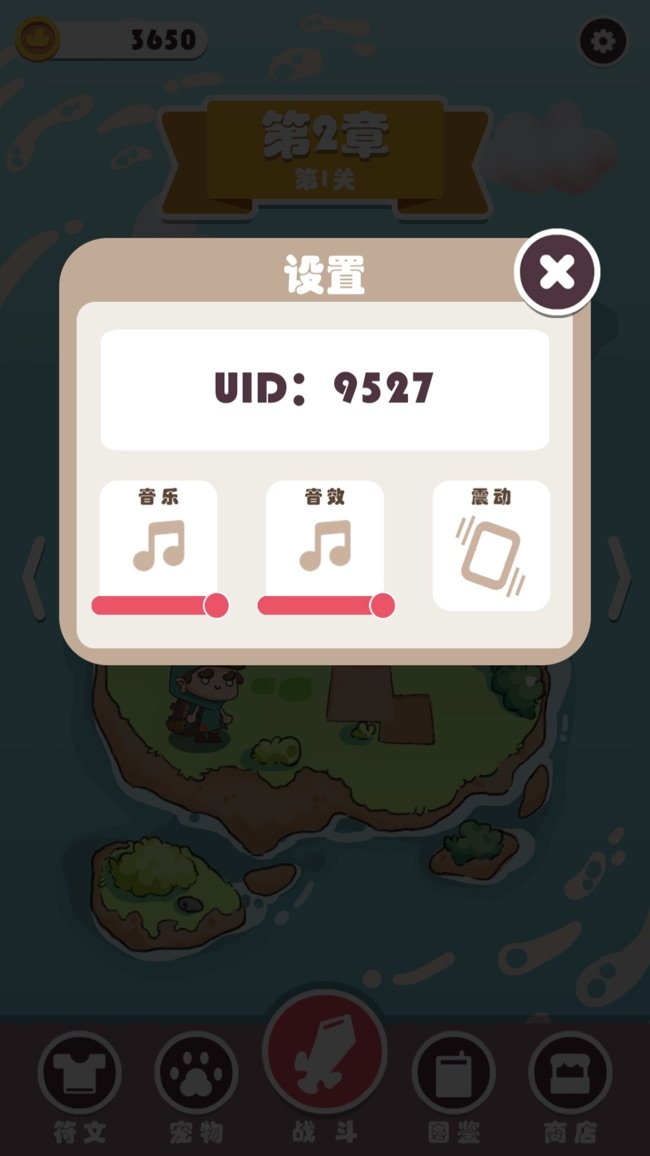The width and height of the screenshot is (650, 1156).
Task: Mute the 音效 sound effects icon
Action: click(325, 545)
